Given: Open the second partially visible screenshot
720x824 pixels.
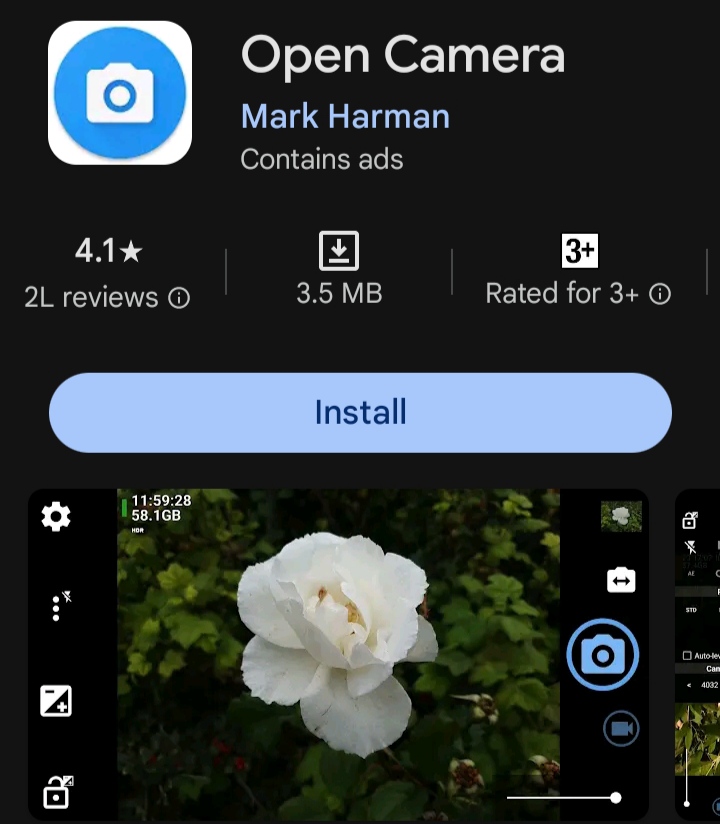Looking at the screenshot, I should [x=700, y=654].
